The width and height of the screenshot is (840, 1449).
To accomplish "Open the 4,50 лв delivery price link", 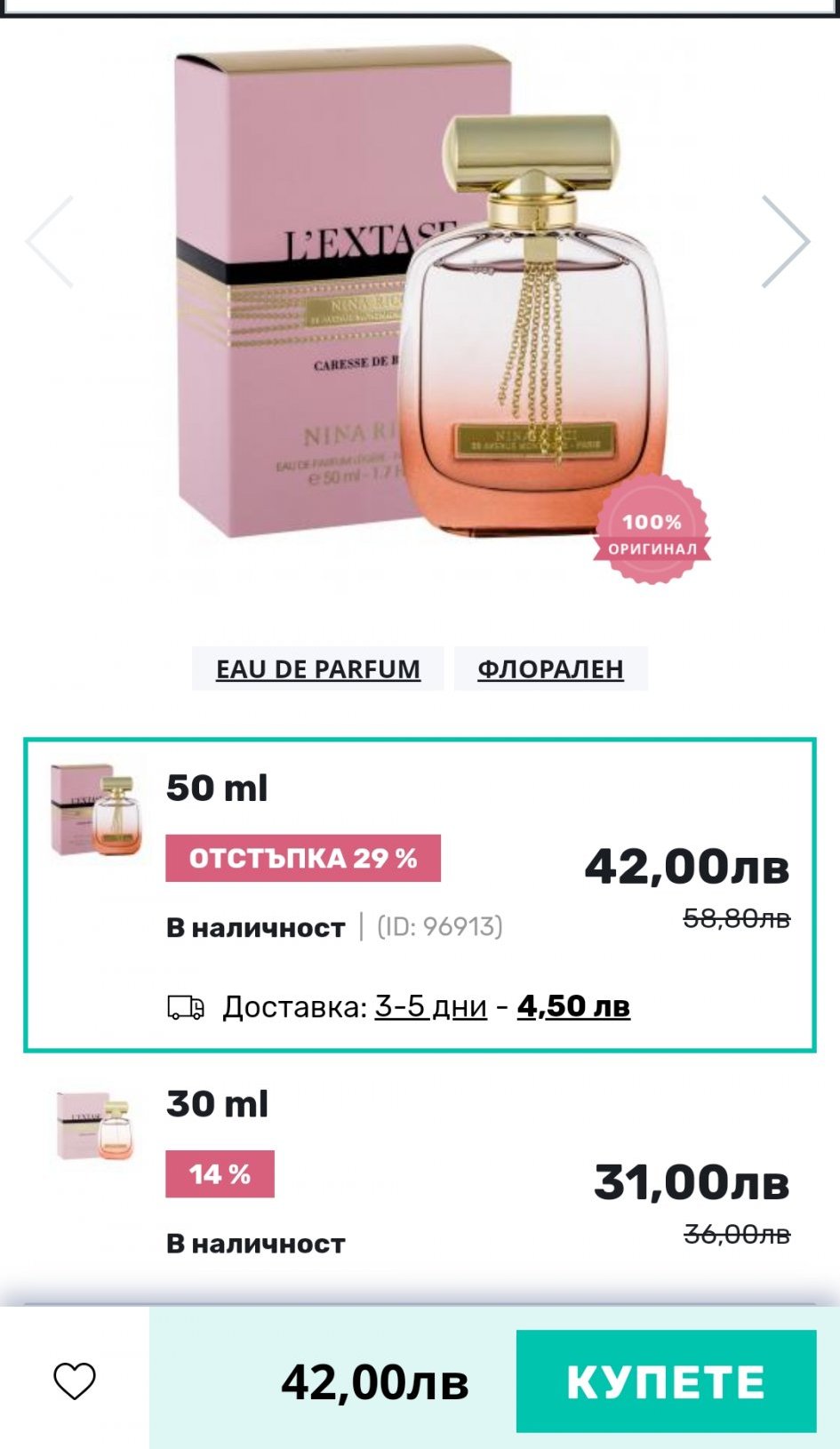I will point(573,1006).
